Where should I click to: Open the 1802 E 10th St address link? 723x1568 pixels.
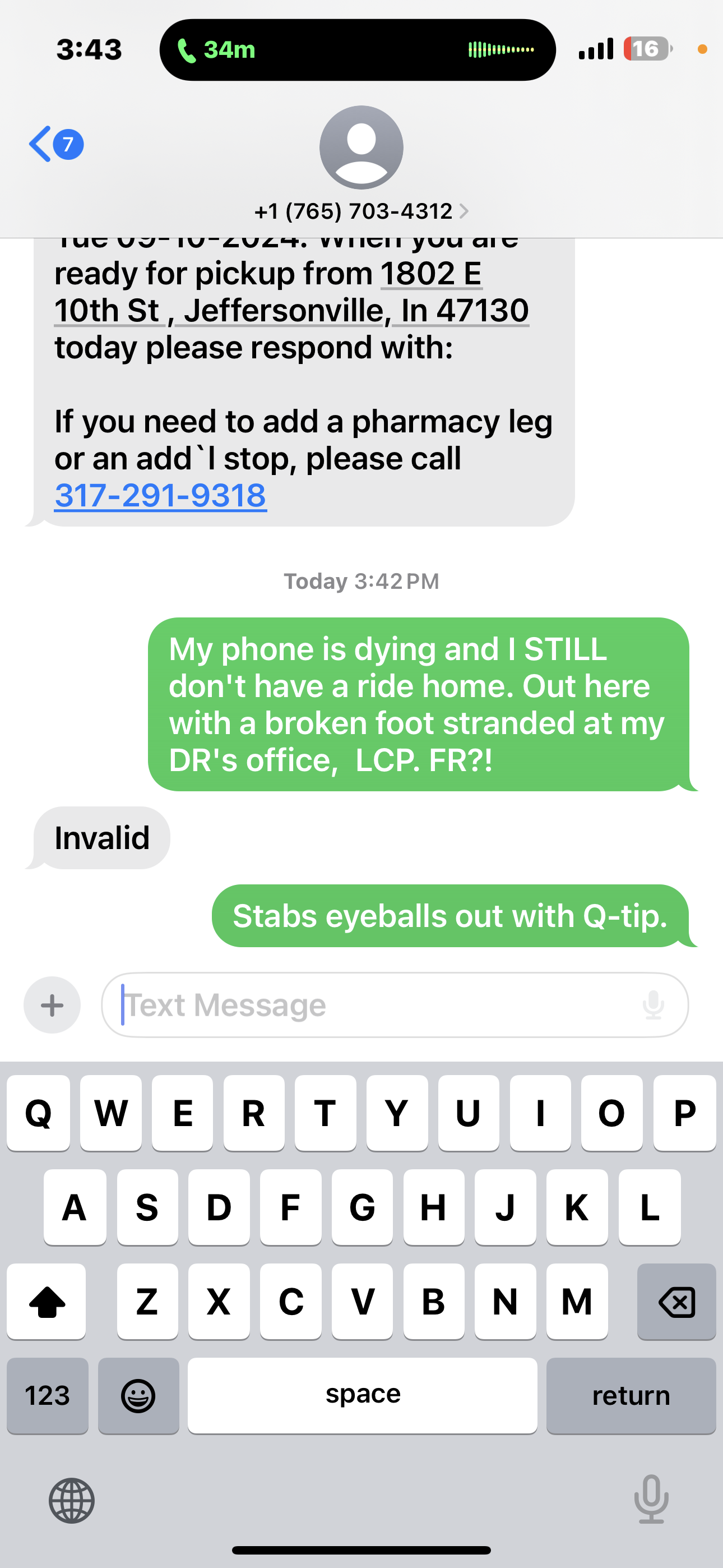point(291,292)
